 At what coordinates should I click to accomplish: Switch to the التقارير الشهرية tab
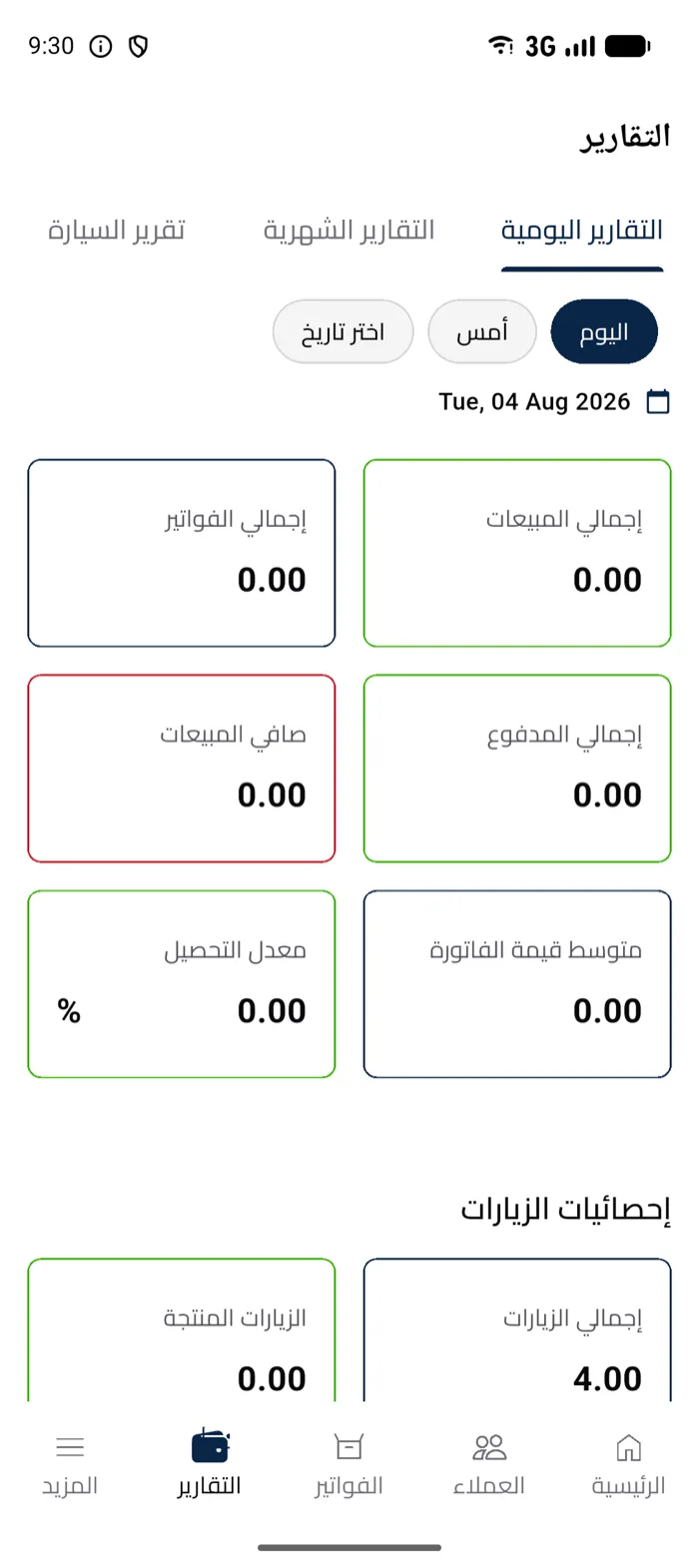pyautogui.click(x=349, y=231)
